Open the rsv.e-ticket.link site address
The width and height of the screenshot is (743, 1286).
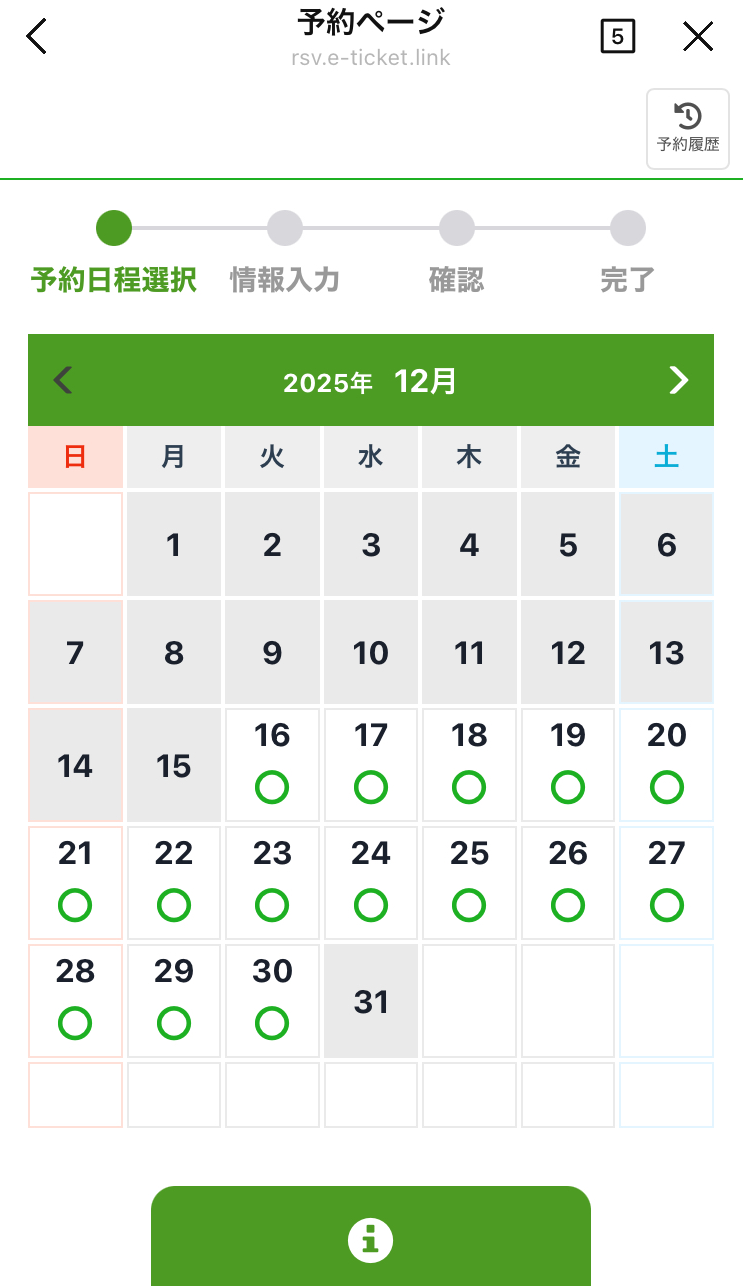click(x=371, y=57)
